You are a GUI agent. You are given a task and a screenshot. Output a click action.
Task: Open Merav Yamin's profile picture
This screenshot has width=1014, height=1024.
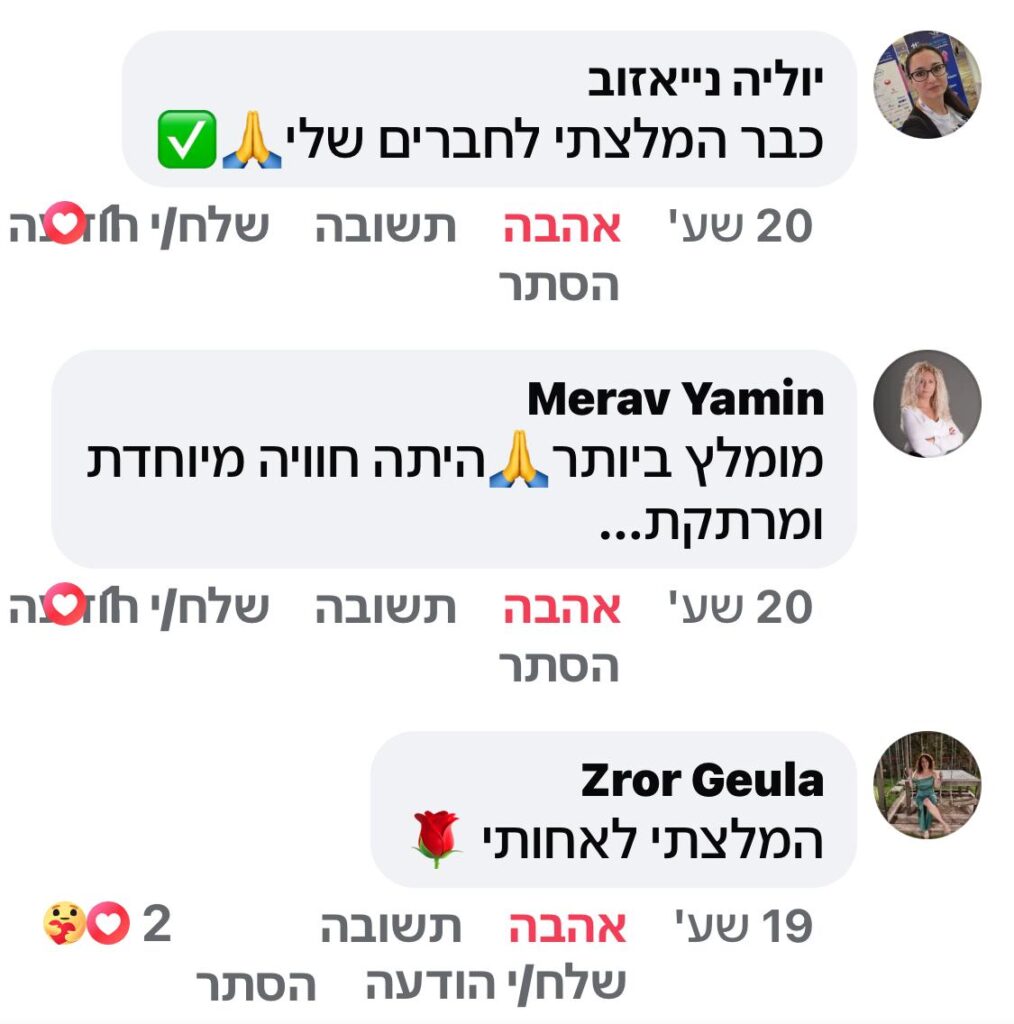pos(927,403)
